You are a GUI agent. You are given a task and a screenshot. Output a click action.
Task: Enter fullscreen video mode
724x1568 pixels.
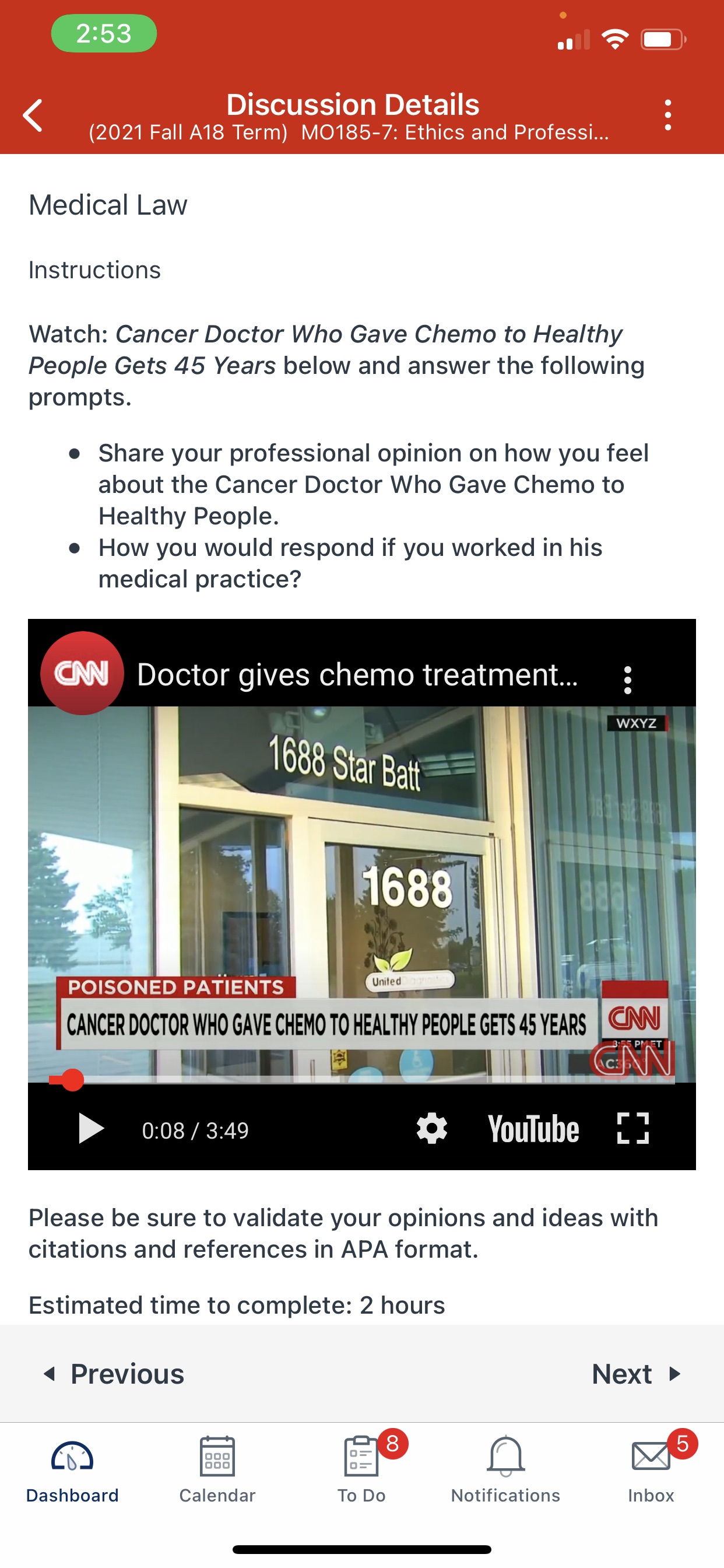pyautogui.click(x=632, y=1129)
